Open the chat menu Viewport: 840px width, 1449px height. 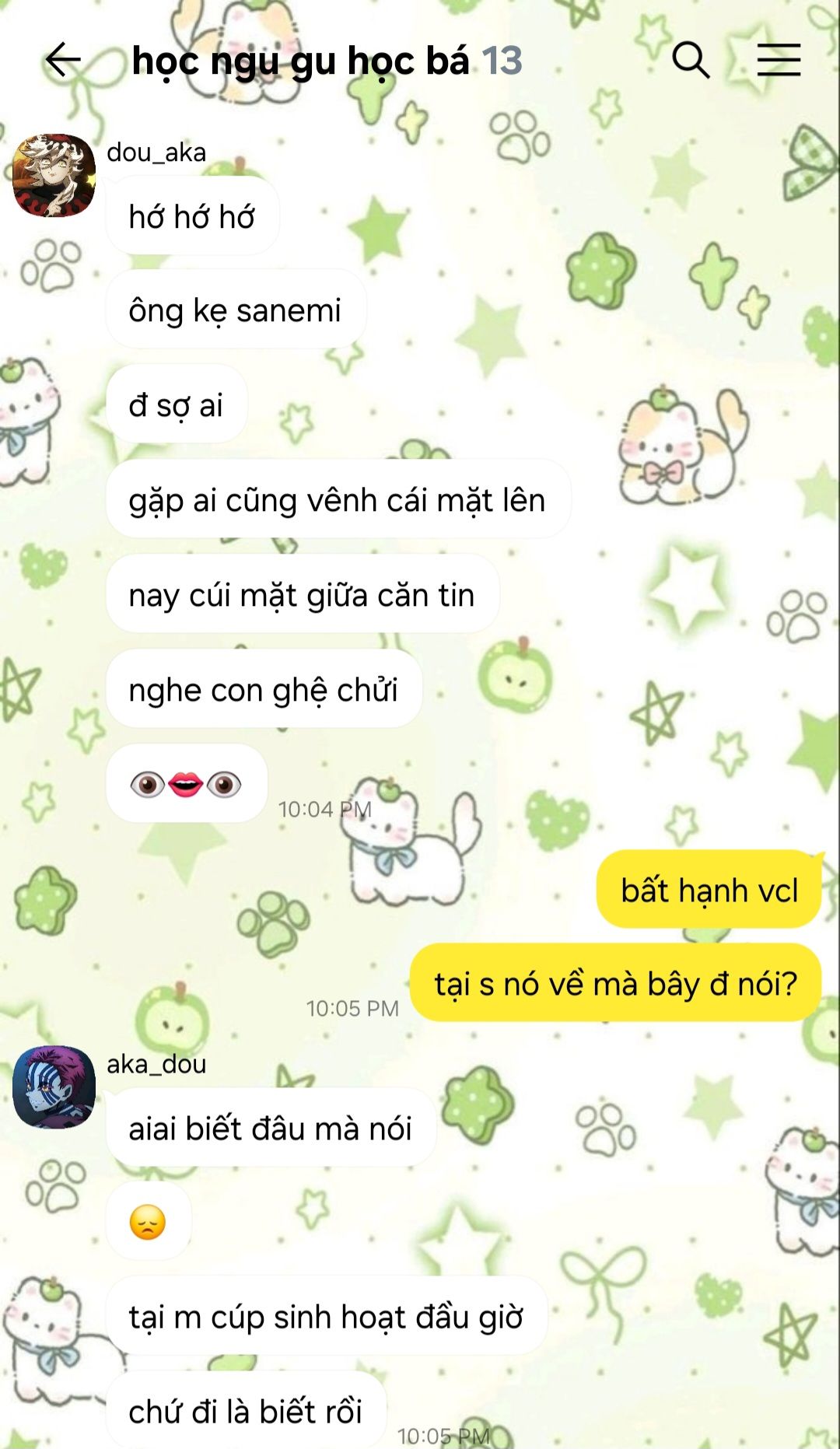(x=779, y=60)
